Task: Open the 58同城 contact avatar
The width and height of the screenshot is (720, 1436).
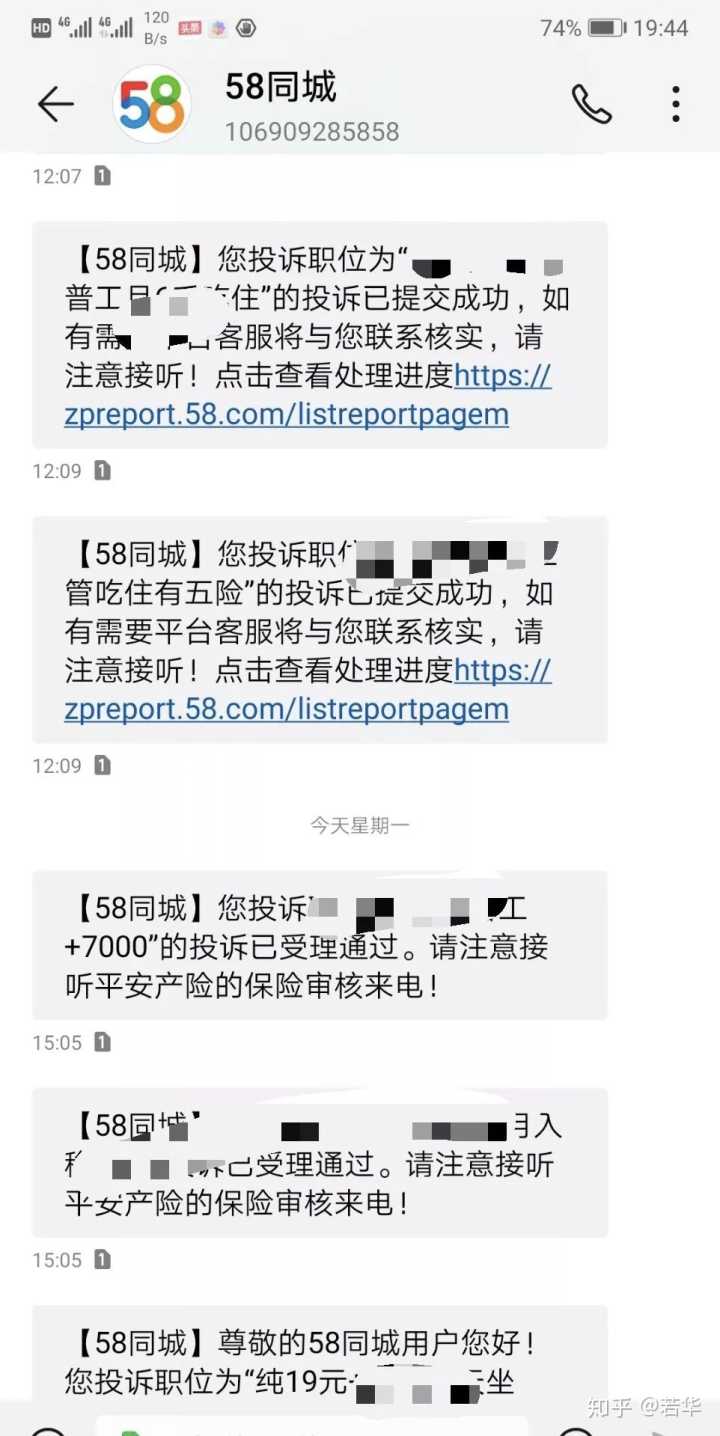Action: click(x=152, y=104)
